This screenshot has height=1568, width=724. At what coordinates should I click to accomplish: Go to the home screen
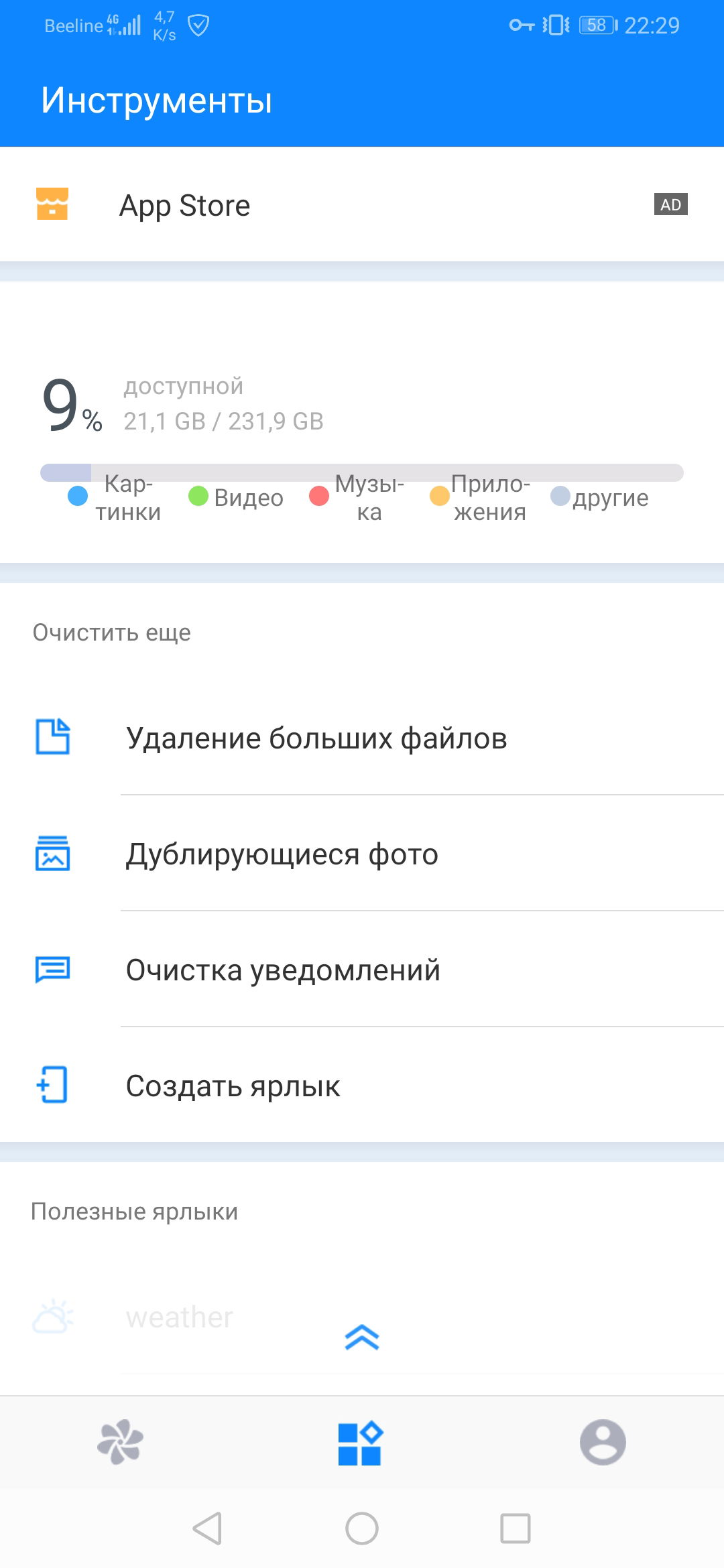(362, 1528)
